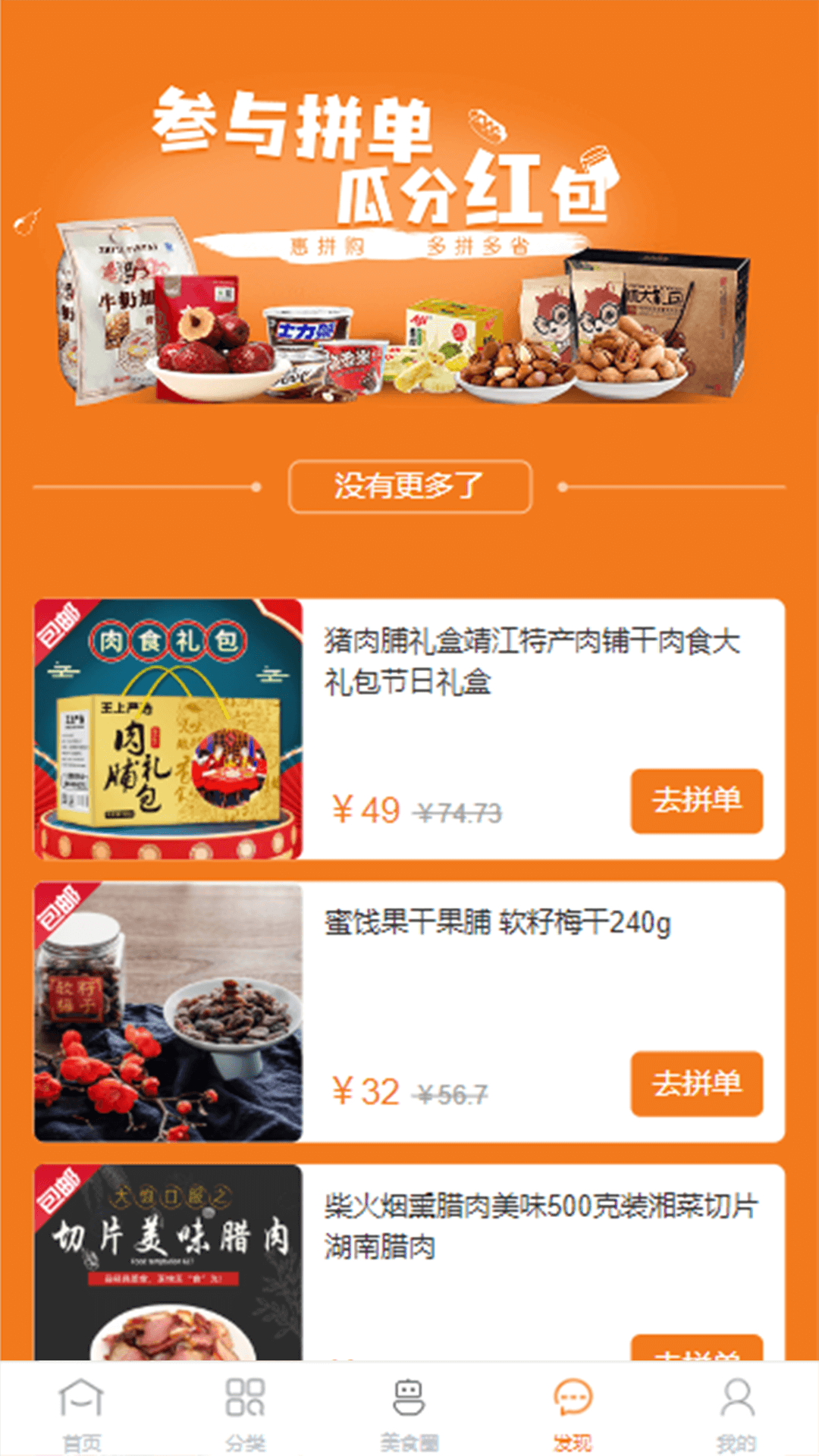Click the 包邮 badge on the pork gift box
The image size is (819, 1456).
[58, 625]
